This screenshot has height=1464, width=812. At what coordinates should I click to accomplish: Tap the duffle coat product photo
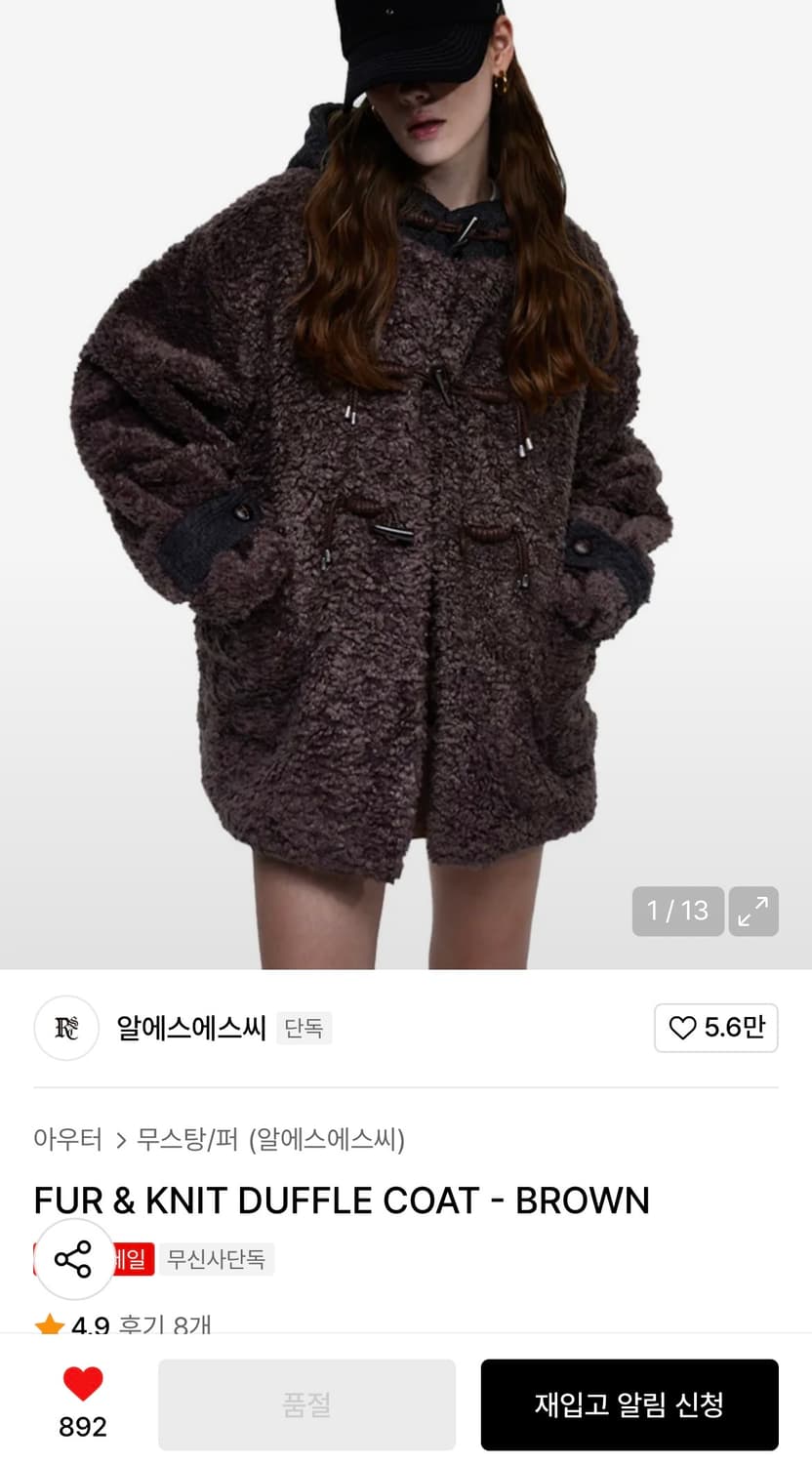406,488
